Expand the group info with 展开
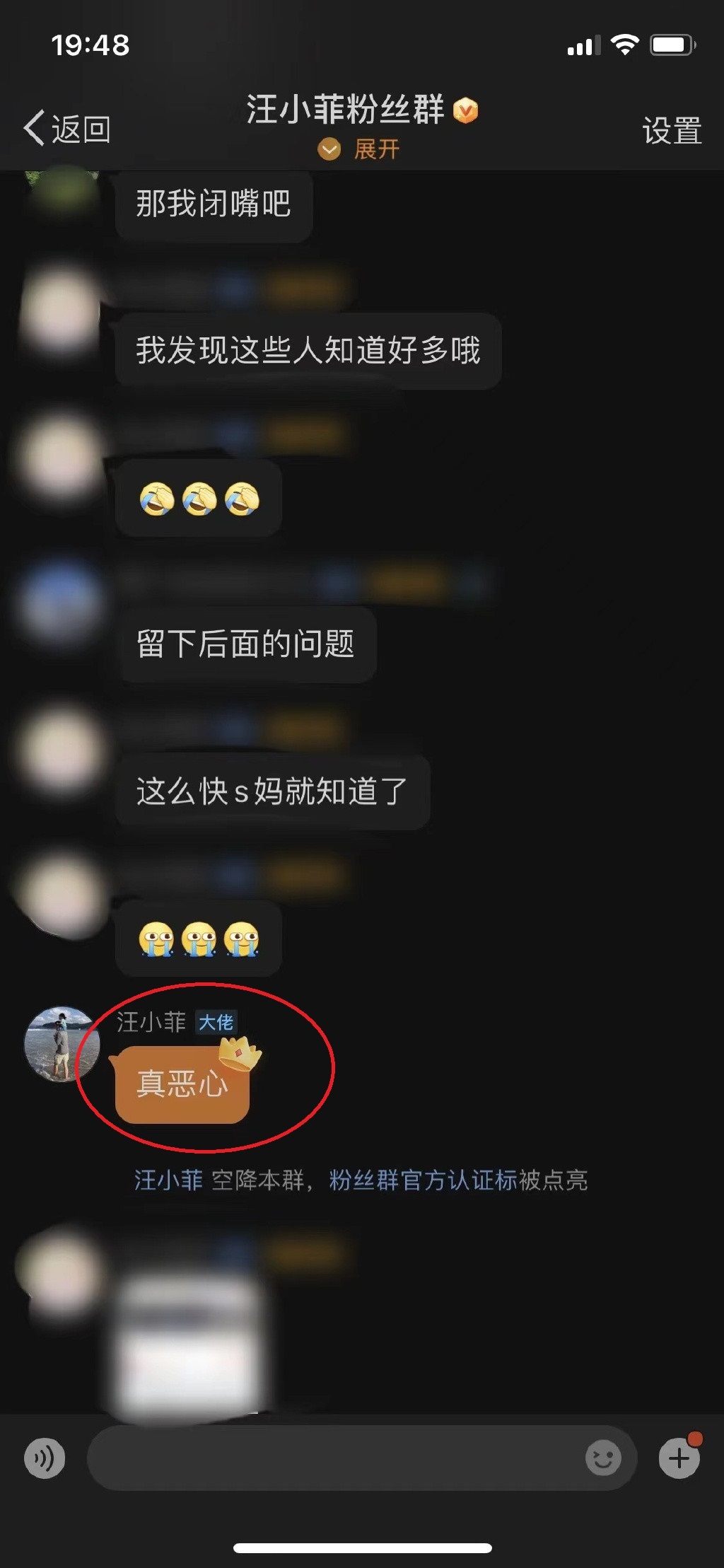 coord(359,149)
